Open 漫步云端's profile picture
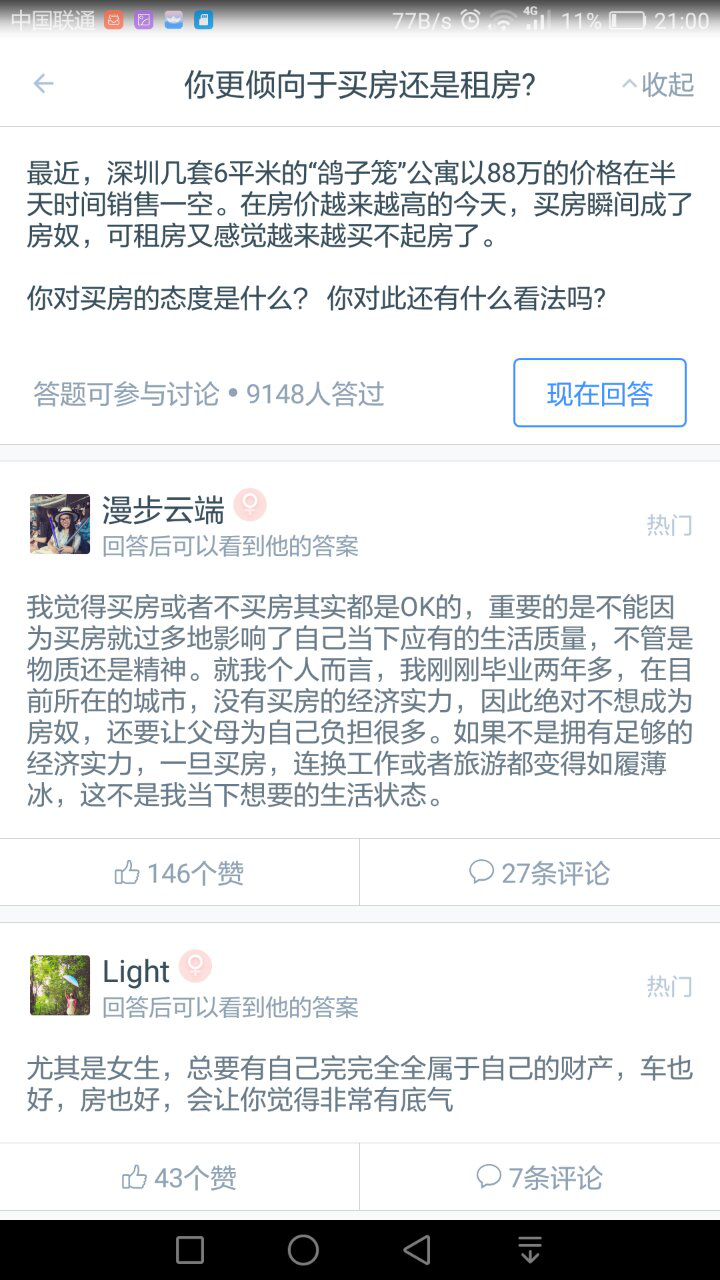Viewport: 720px width, 1280px height. point(60,523)
